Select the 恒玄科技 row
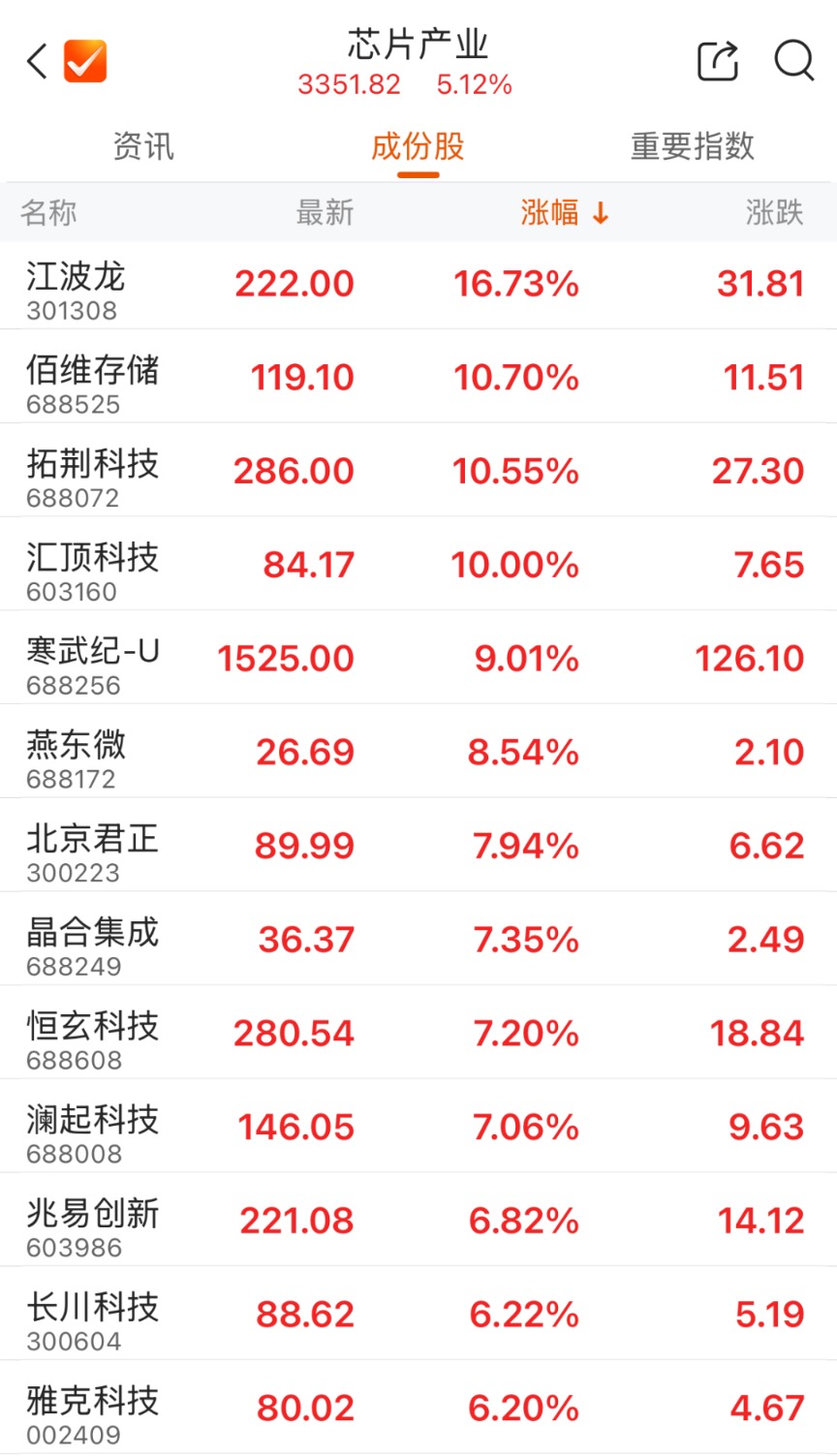837x1456 pixels. click(x=418, y=1034)
